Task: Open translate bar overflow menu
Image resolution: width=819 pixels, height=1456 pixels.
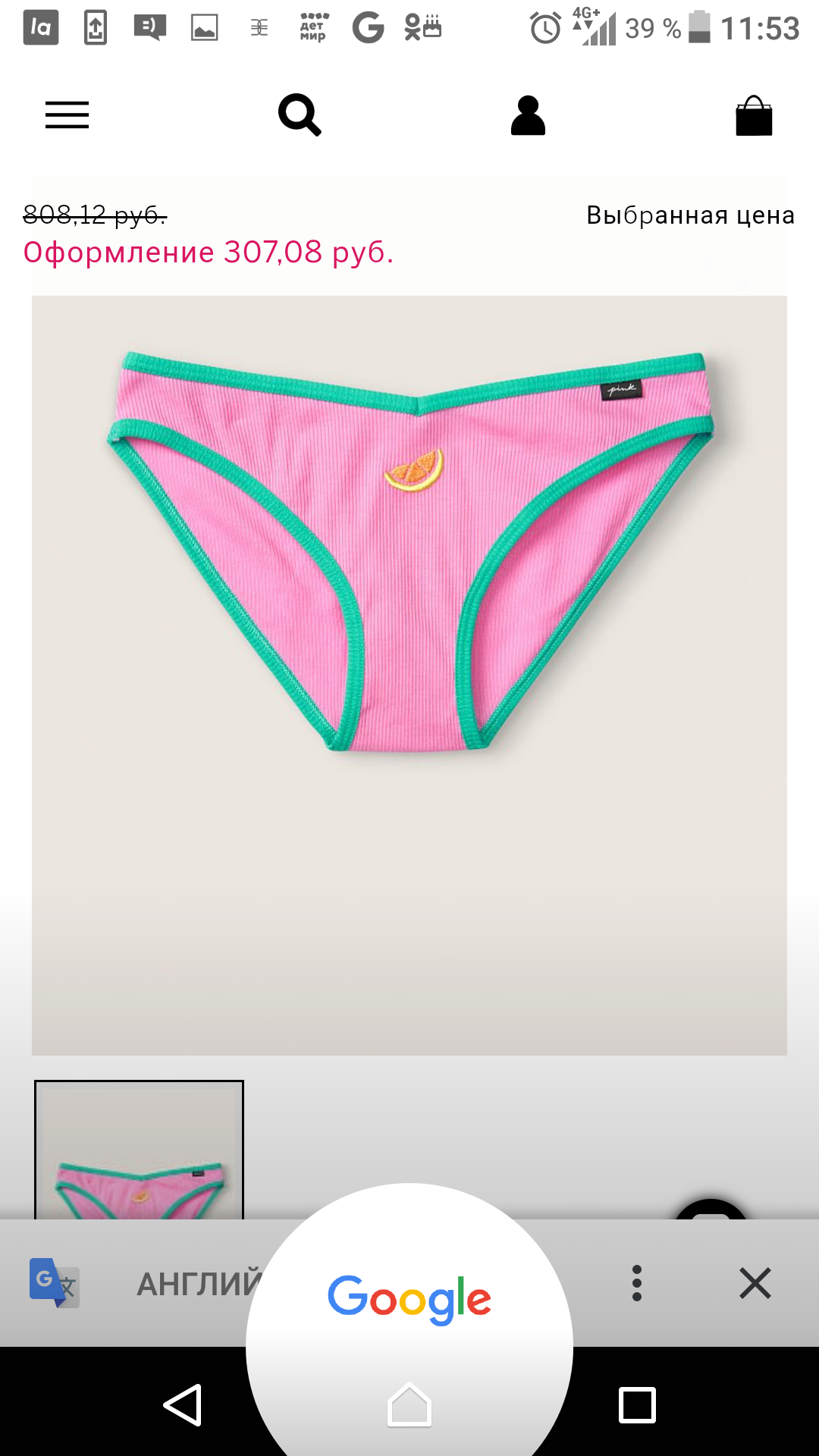Action: tap(637, 1283)
